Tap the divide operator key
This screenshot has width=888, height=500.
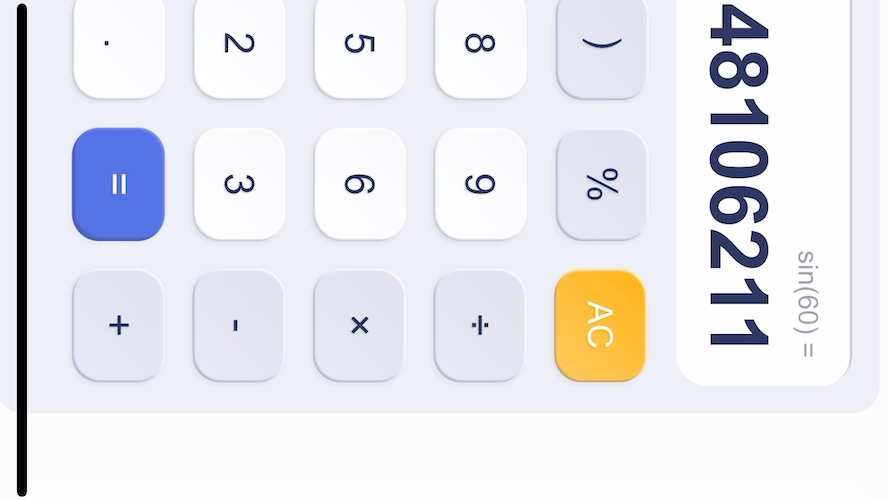click(x=479, y=325)
